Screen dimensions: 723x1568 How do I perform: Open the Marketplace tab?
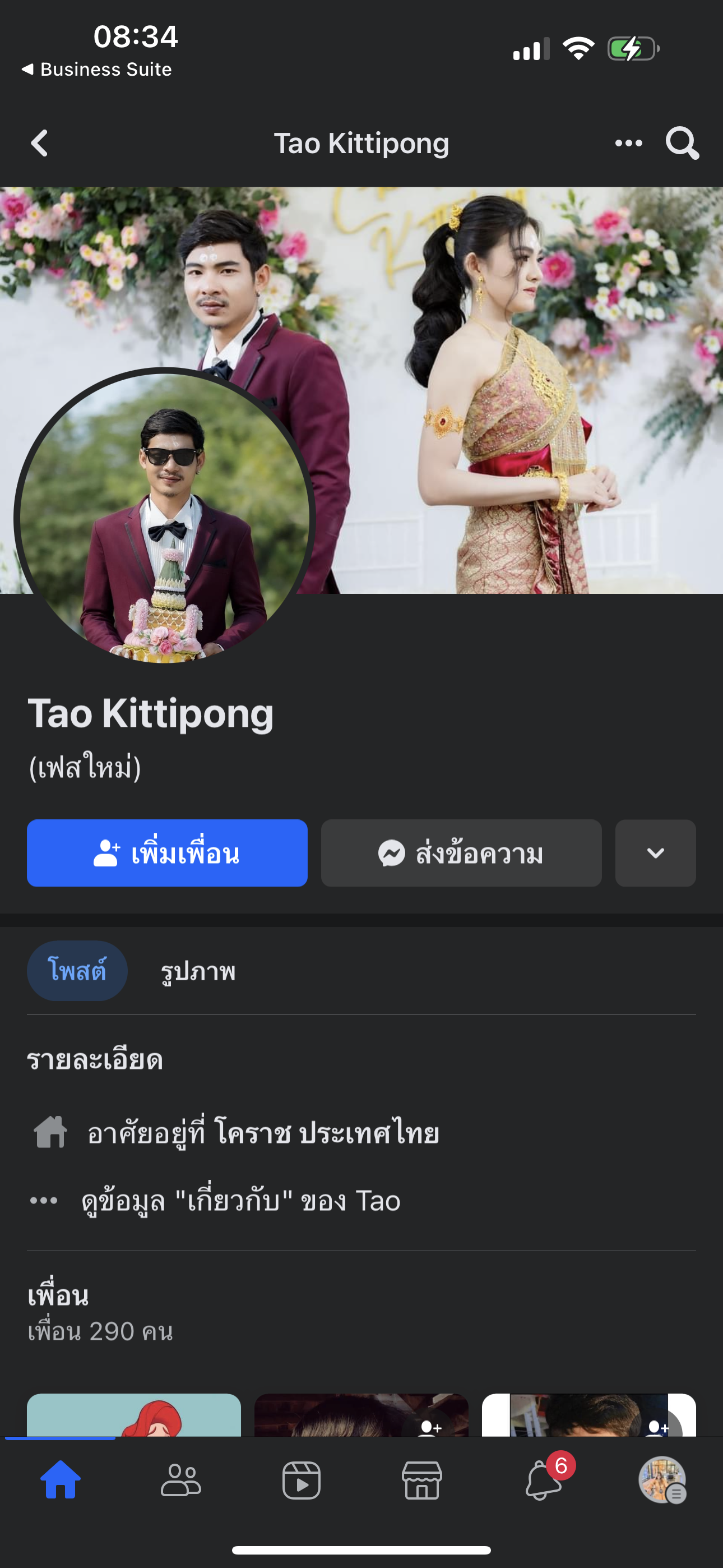click(x=421, y=1480)
